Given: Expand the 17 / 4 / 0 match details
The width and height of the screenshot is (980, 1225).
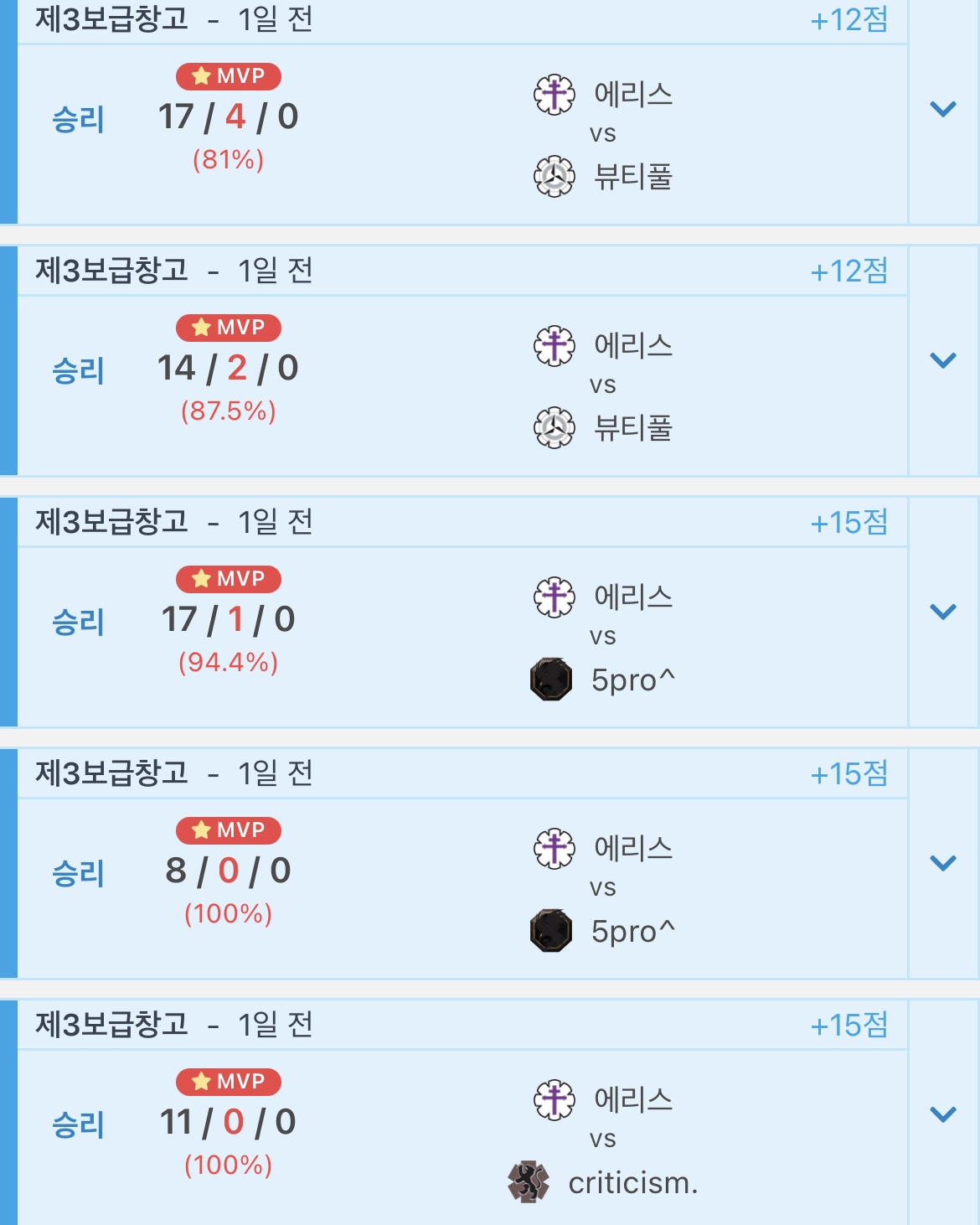Looking at the screenshot, I should 943,110.
